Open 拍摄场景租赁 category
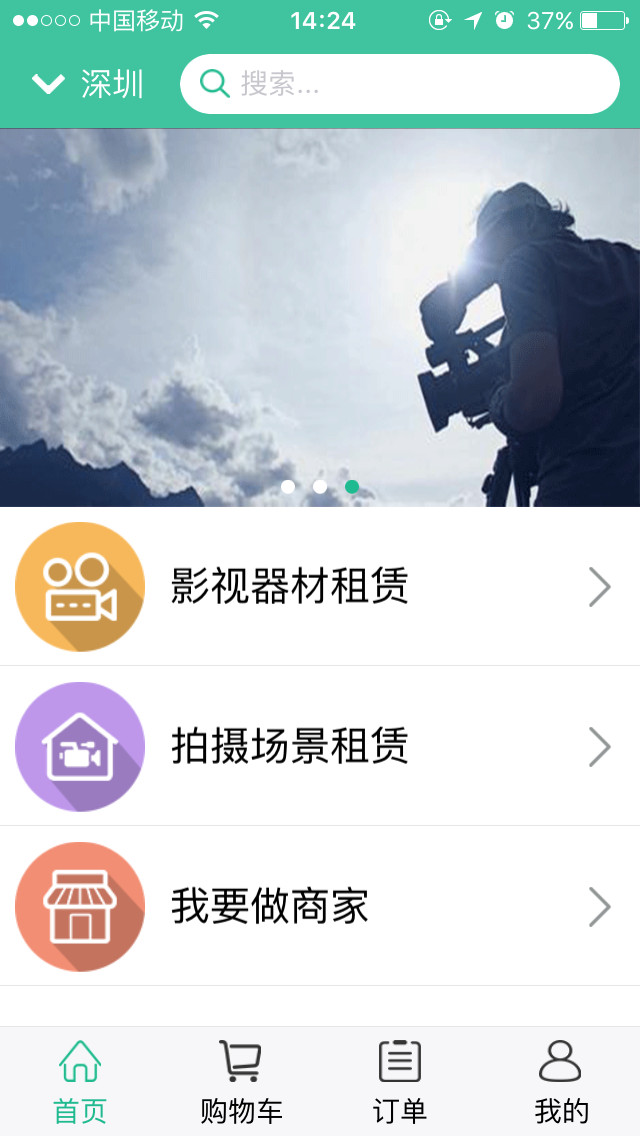This screenshot has height=1136, width=640. (x=320, y=747)
